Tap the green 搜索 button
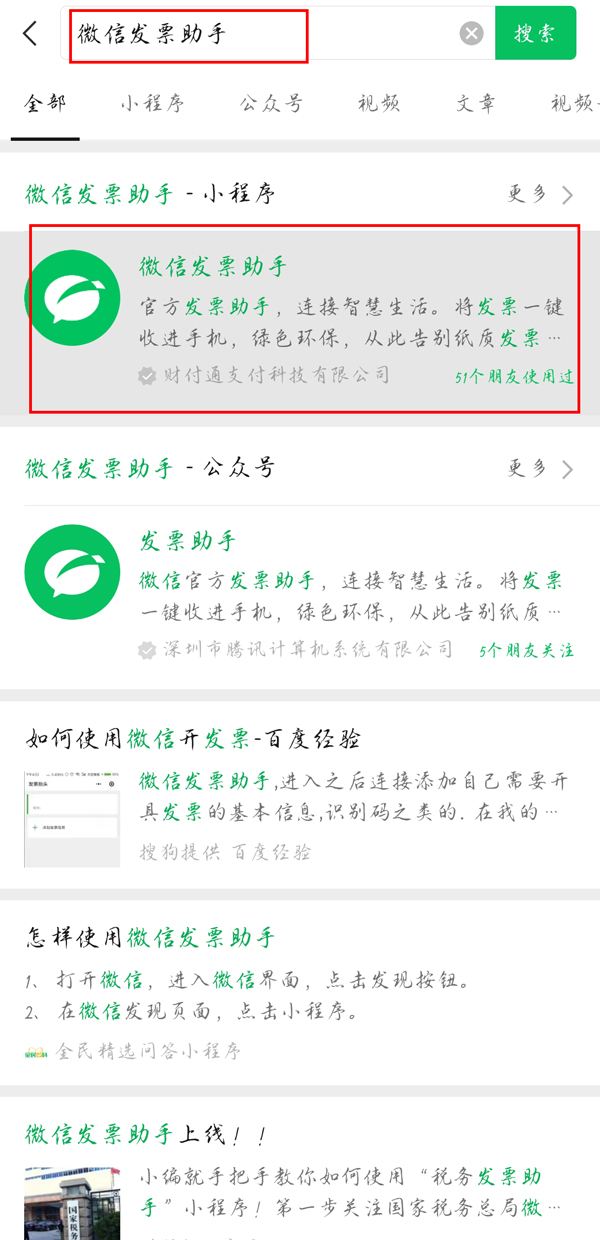This screenshot has height=1240, width=600. 535,33
